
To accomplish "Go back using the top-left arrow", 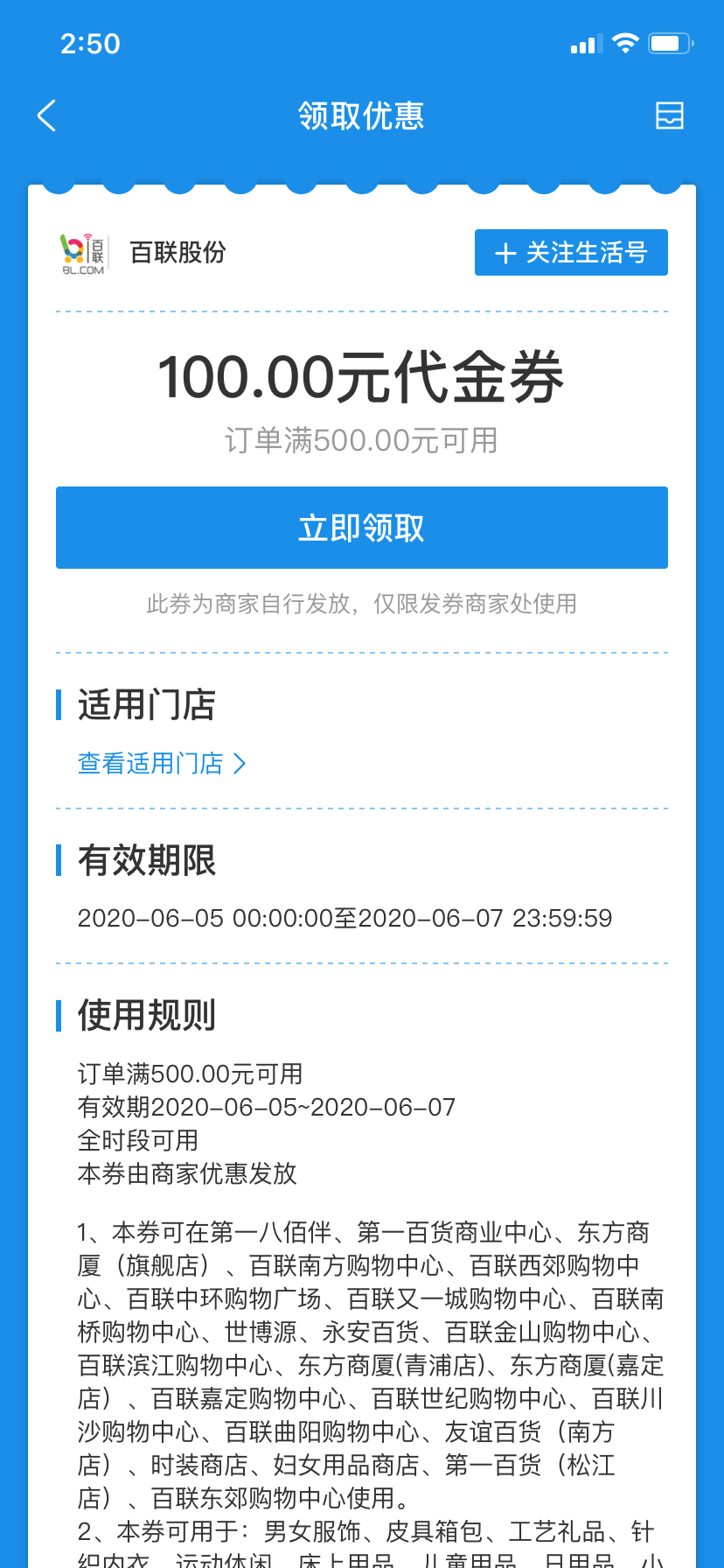I will (x=47, y=115).
